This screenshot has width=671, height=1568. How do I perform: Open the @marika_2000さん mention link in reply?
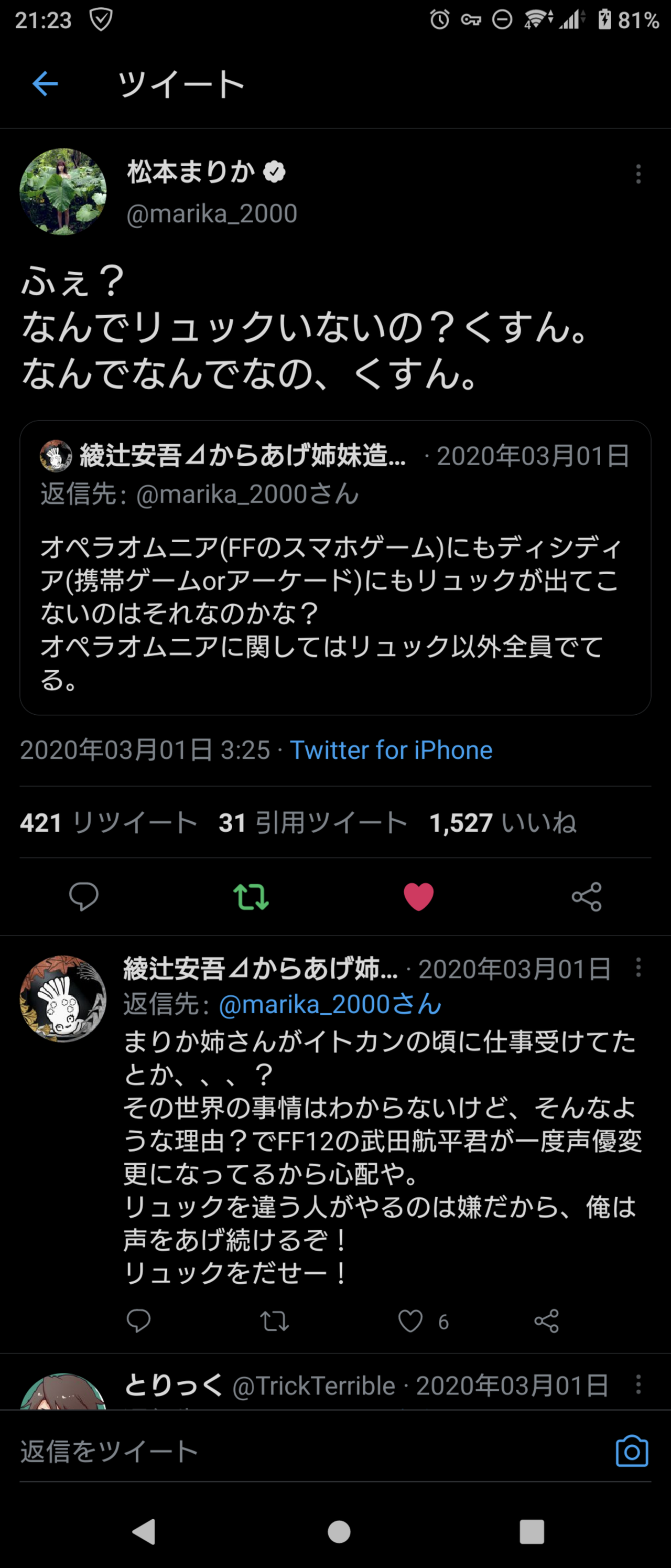tap(330, 1004)
